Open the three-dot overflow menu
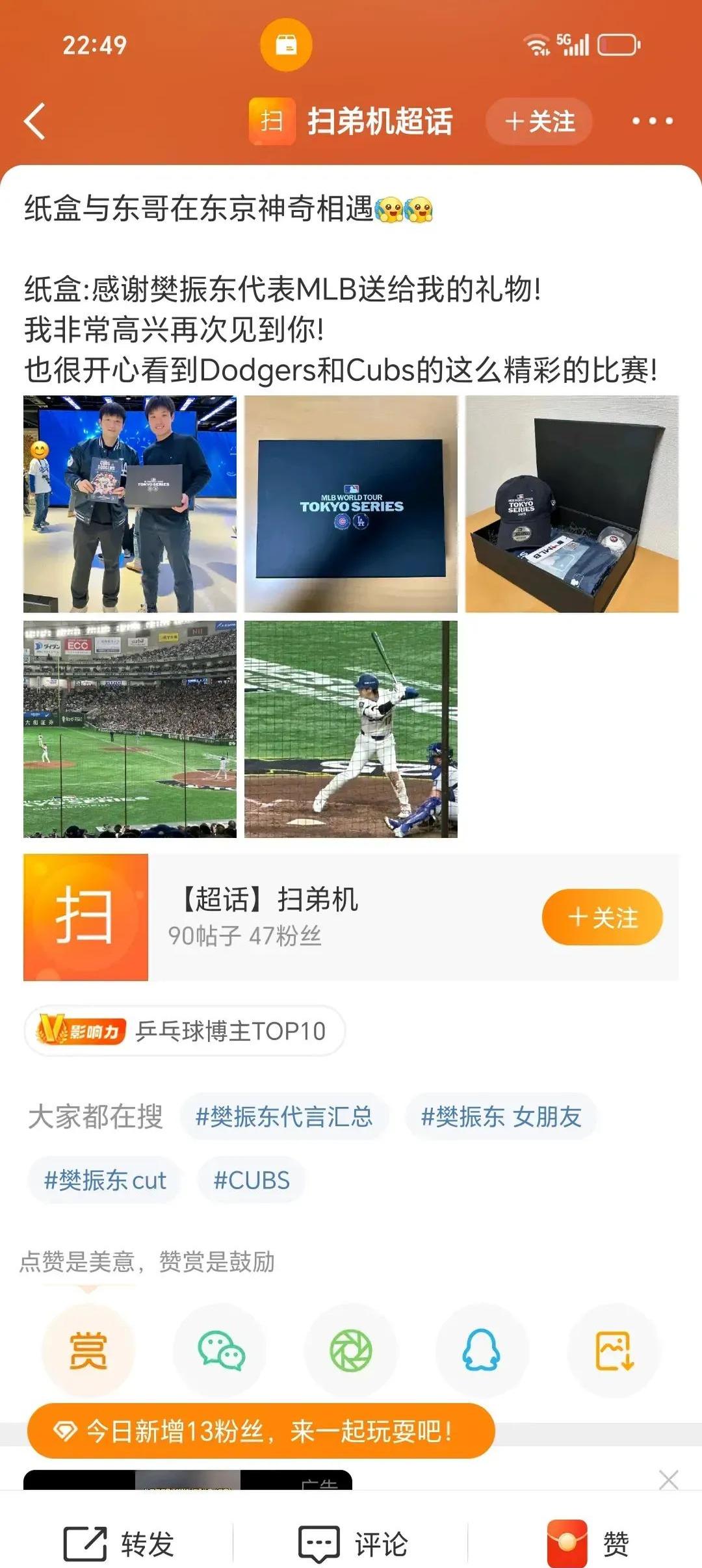This screenshot has height=1568, width=702. click(652, 121)
